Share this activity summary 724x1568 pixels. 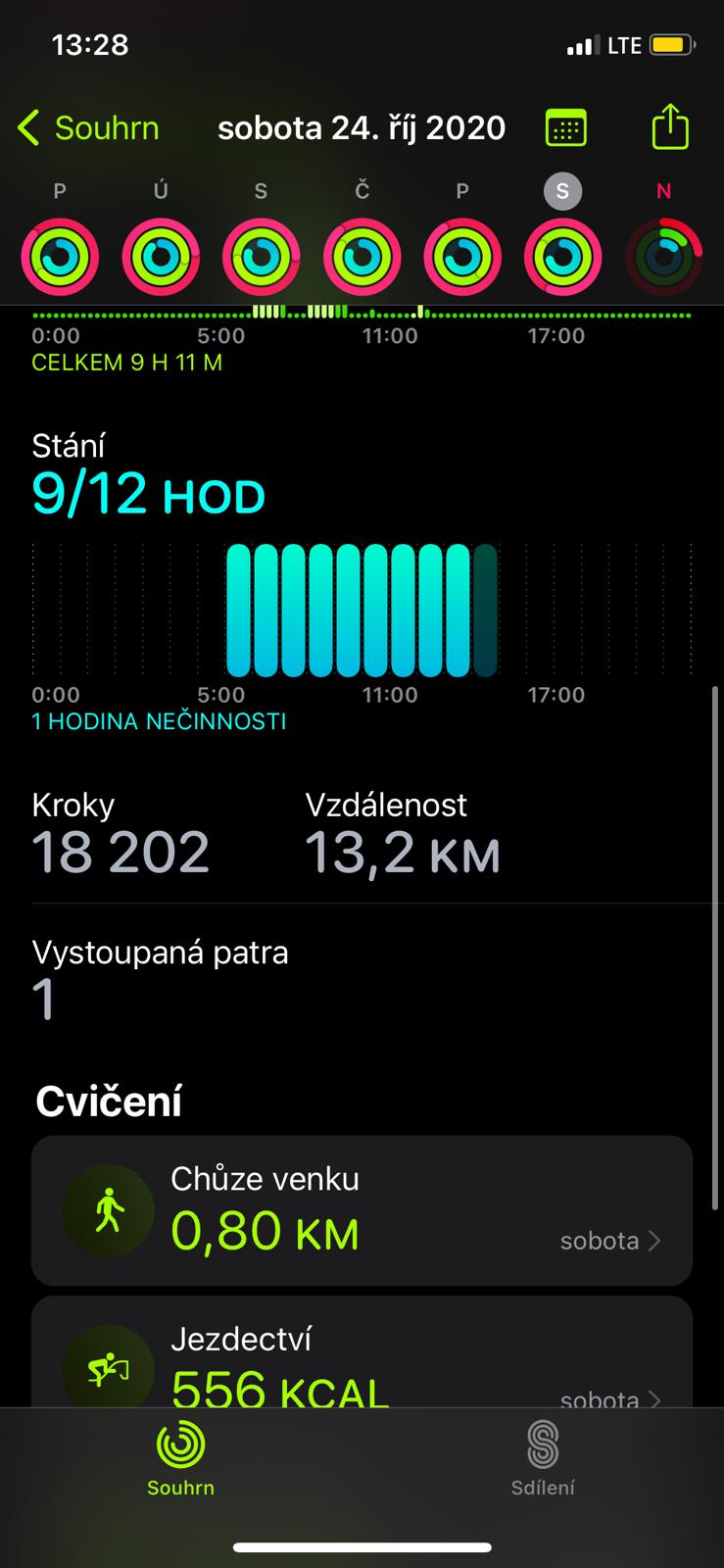[670, 126]
